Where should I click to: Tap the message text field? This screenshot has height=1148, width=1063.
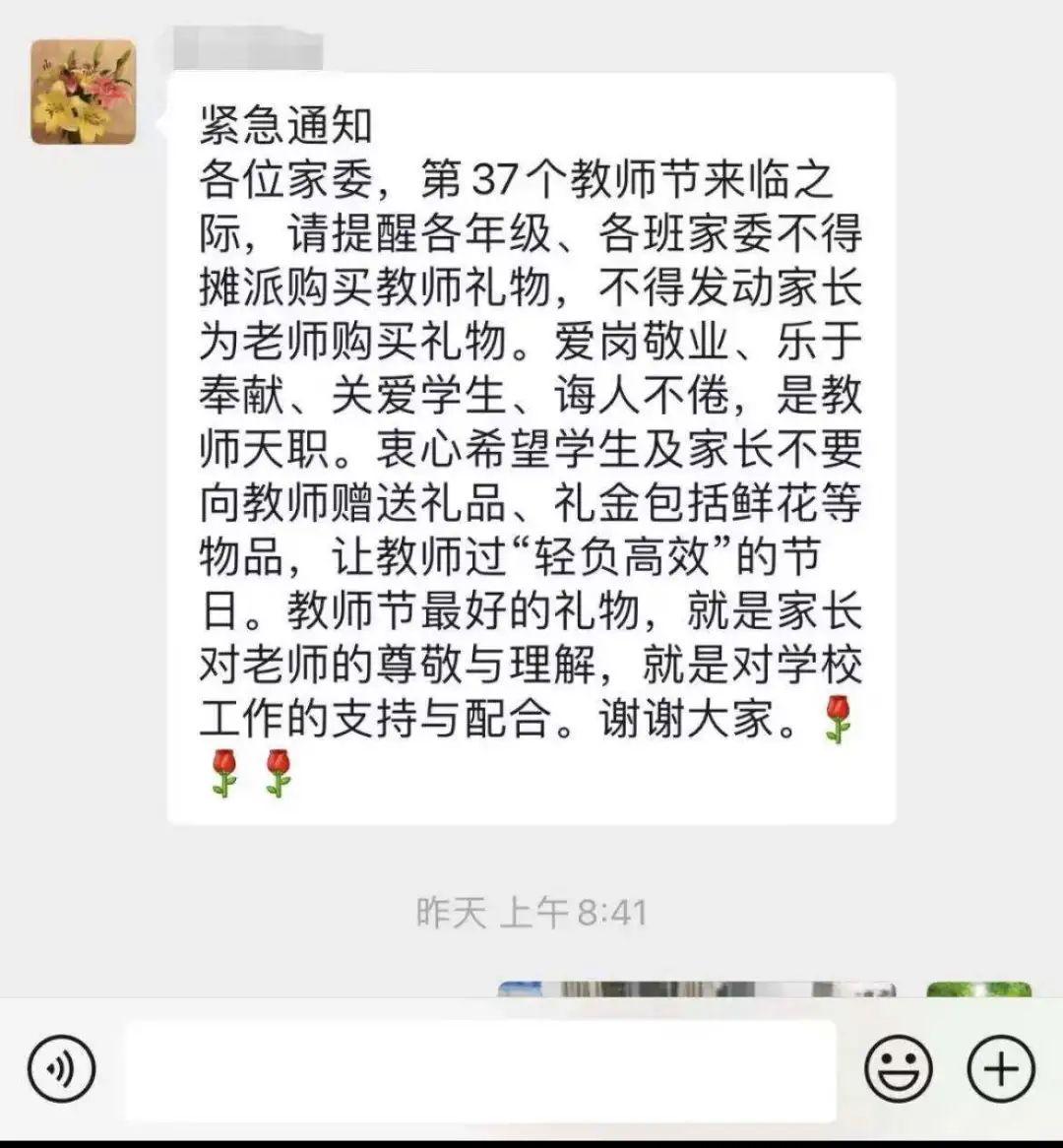click(480, 1070)
